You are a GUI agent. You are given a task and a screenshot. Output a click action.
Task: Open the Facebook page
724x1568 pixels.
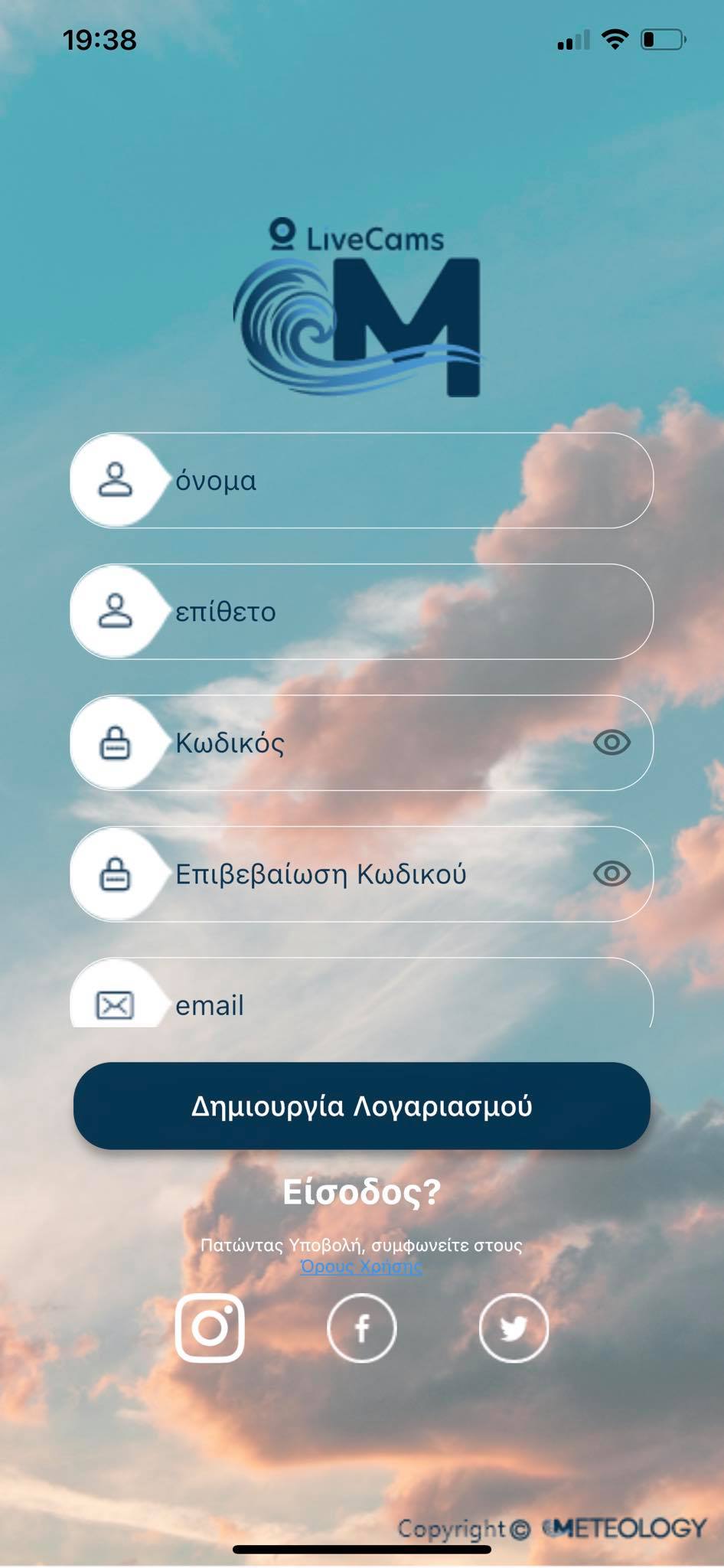click(361, 1328)
